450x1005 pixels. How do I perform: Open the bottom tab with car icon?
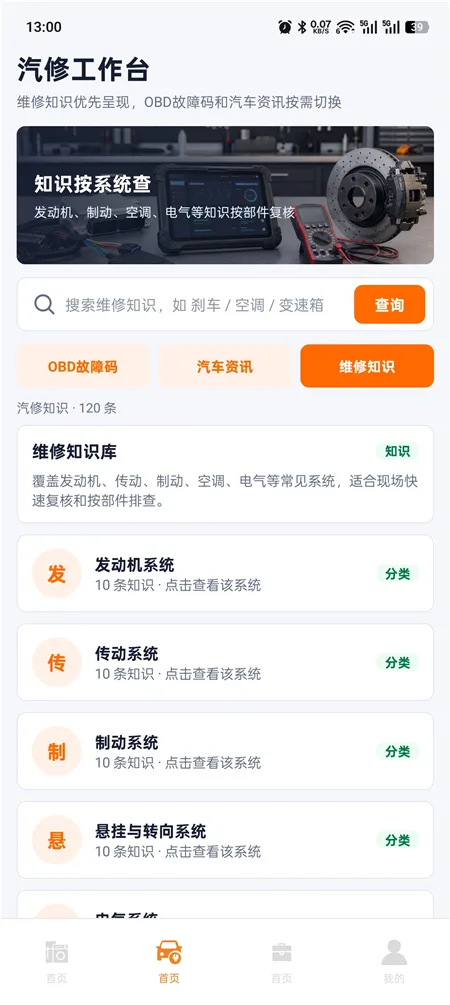(169, 961)
